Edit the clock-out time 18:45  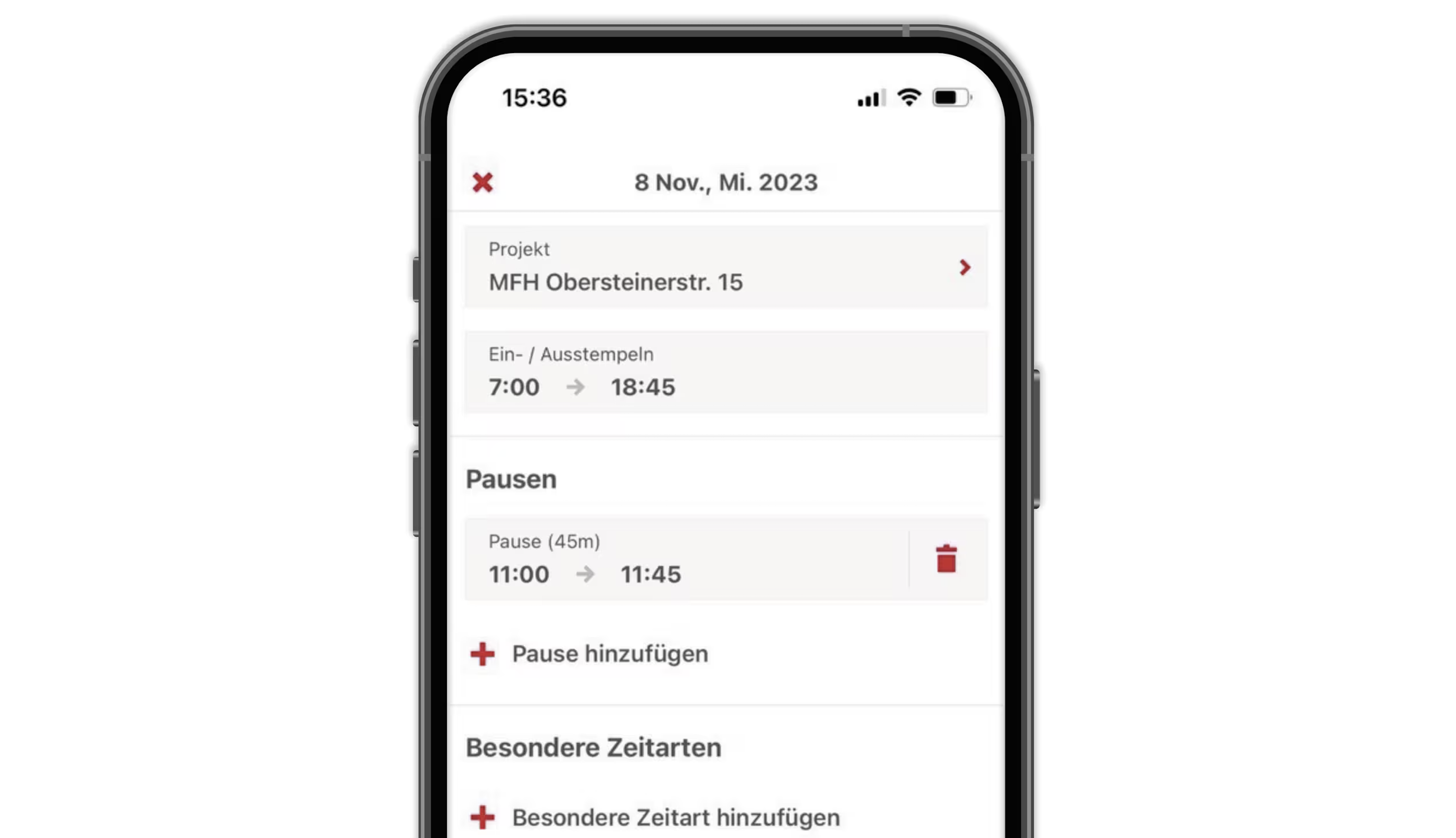(x=643, y=388)
